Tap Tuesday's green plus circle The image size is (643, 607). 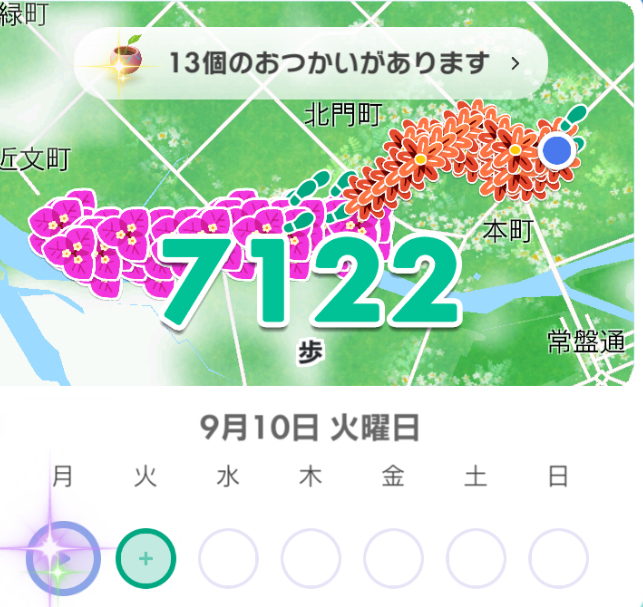pos(146,557)
